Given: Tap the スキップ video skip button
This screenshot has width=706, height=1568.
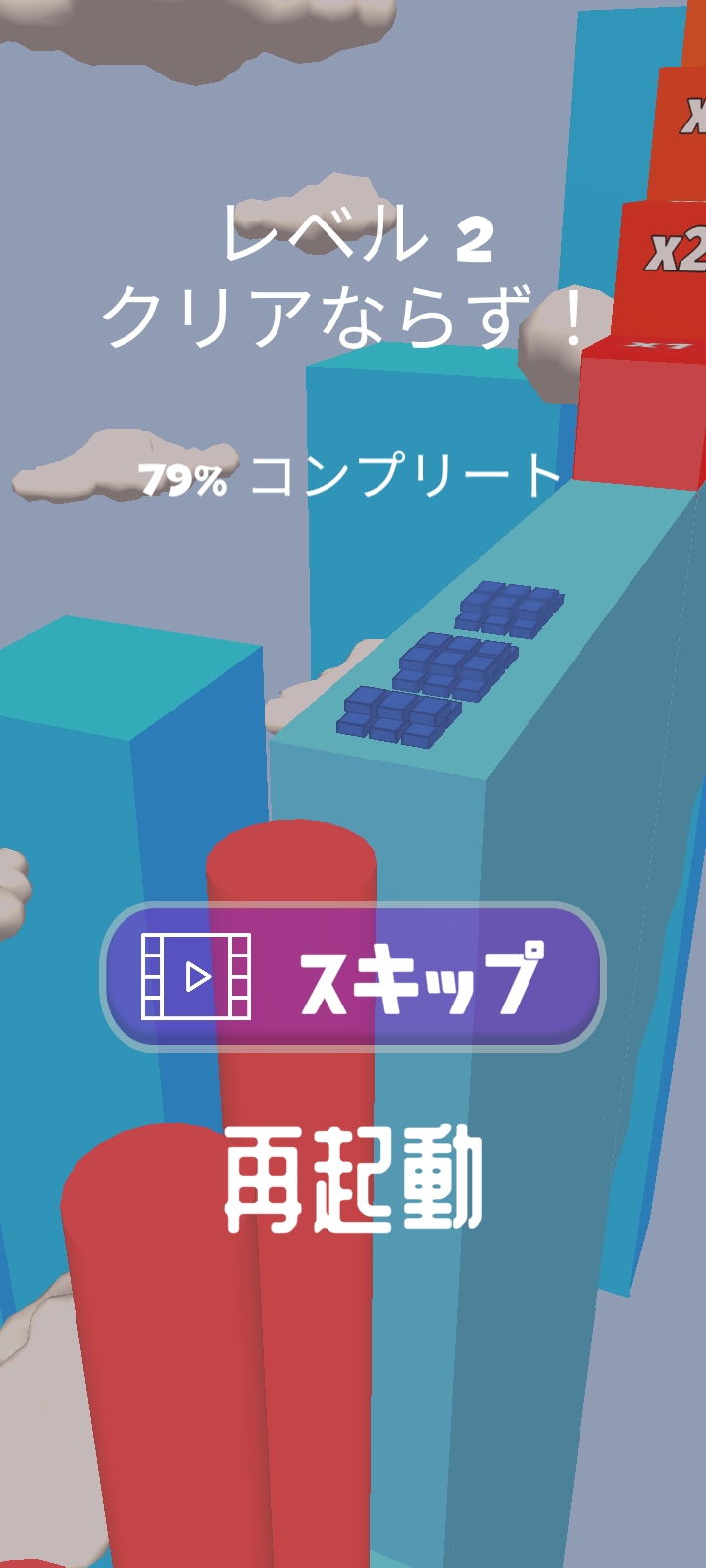Looking at the screenshot, I should point(353,976).
